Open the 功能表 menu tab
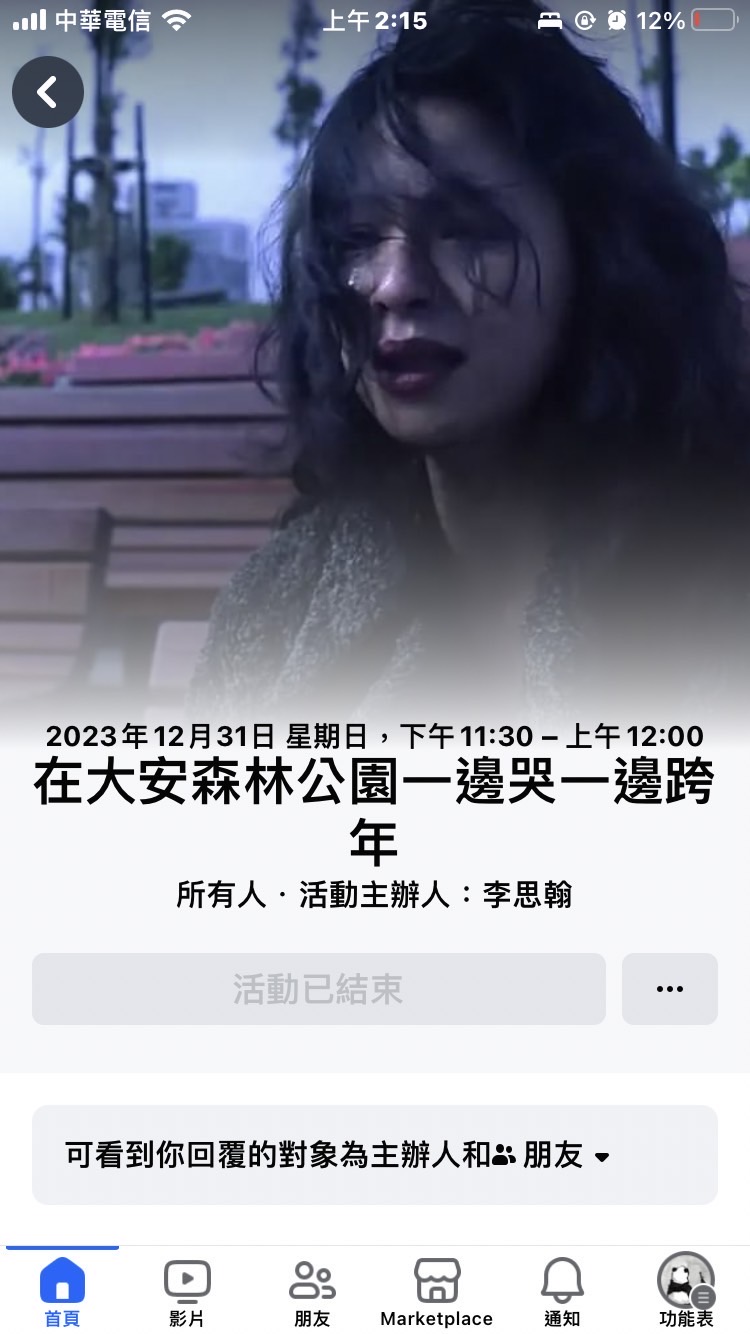Image resolution: width=750 pixels, height=1334 pixels. tap(686, 1291)
